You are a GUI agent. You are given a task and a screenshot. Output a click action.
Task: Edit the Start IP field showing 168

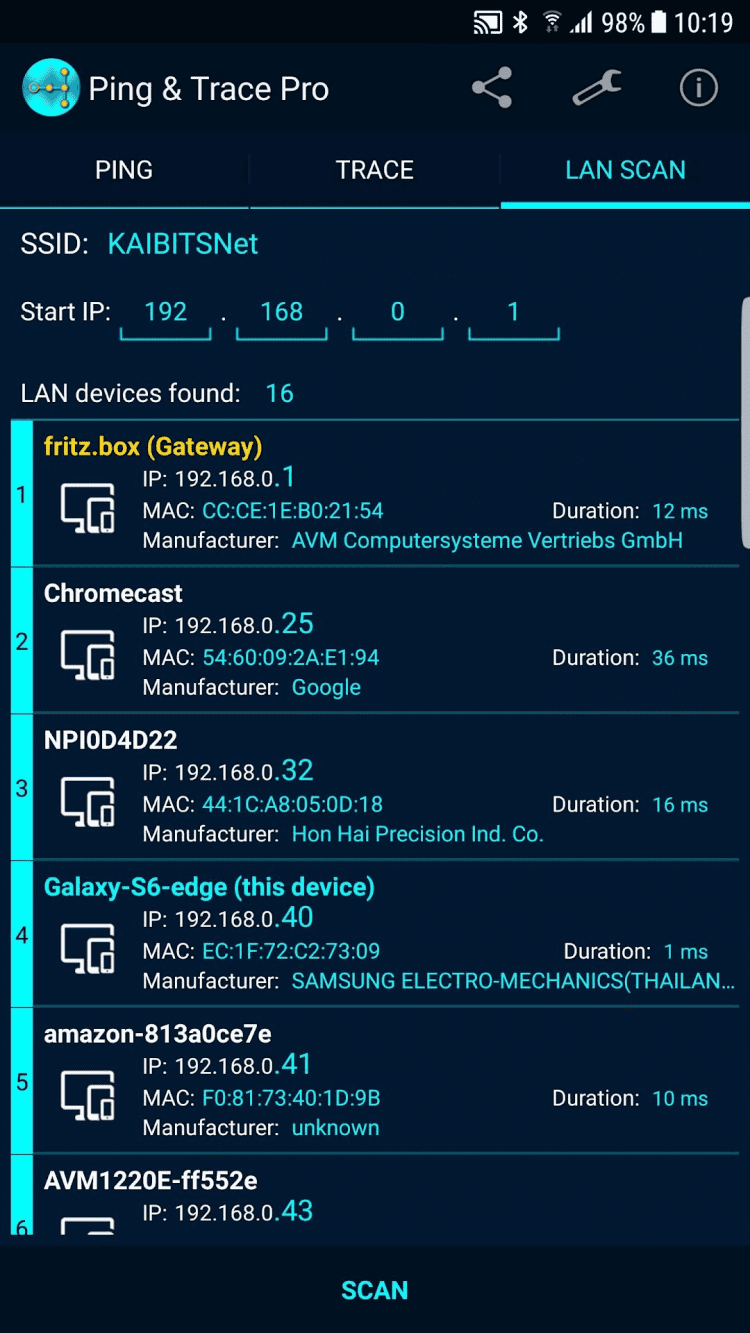coord(281,313)
